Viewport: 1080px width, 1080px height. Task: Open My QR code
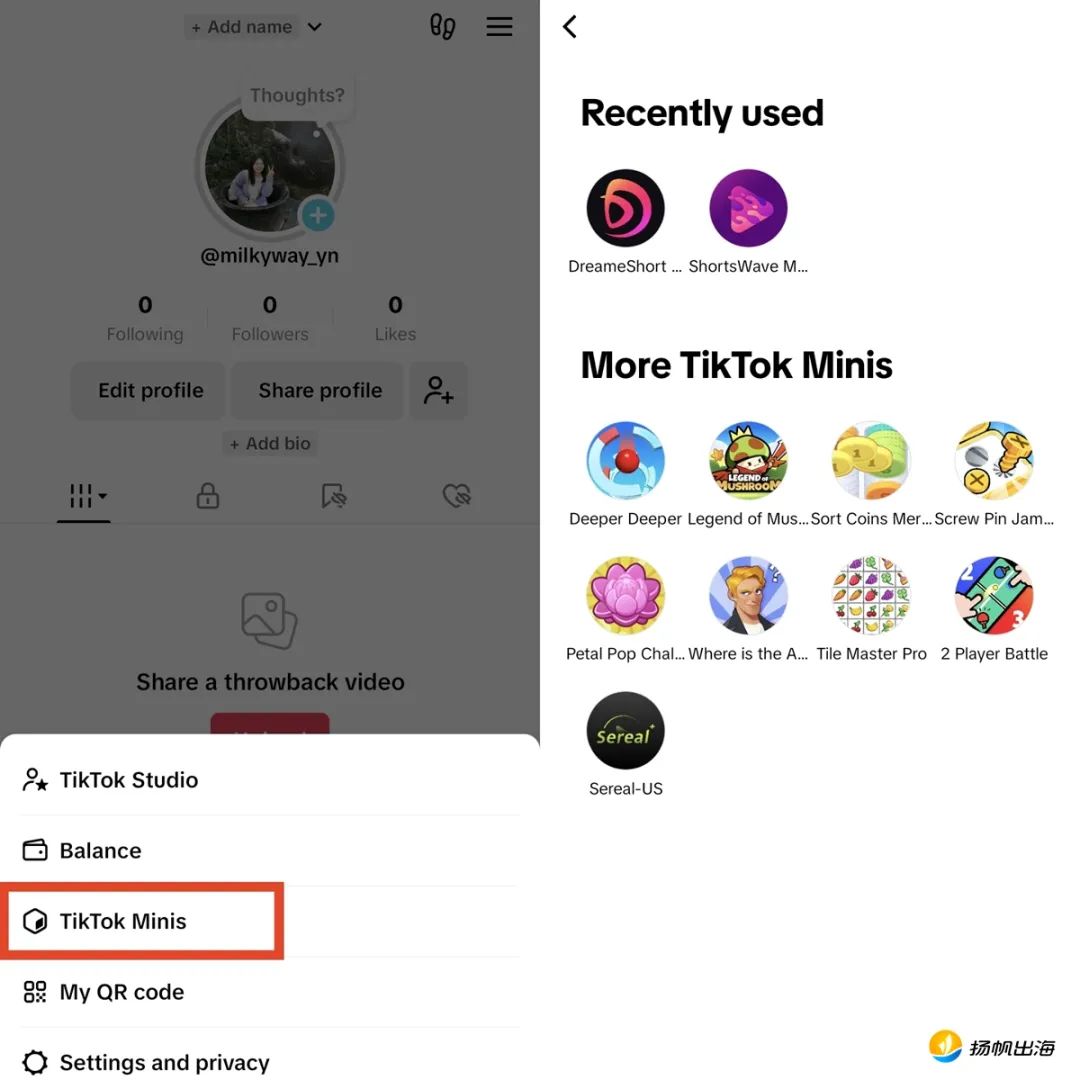(121, 992)
